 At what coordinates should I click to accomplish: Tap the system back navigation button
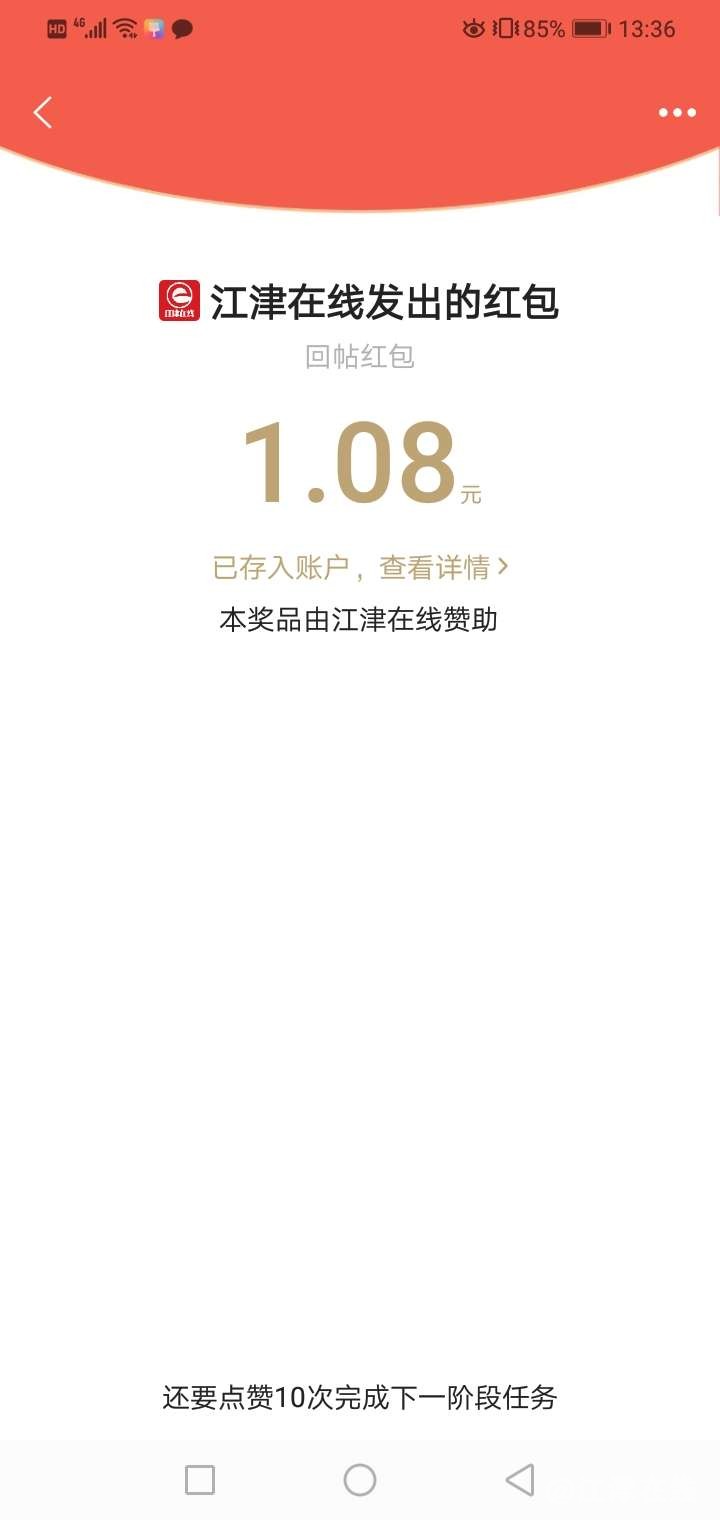coord(519,1480)
